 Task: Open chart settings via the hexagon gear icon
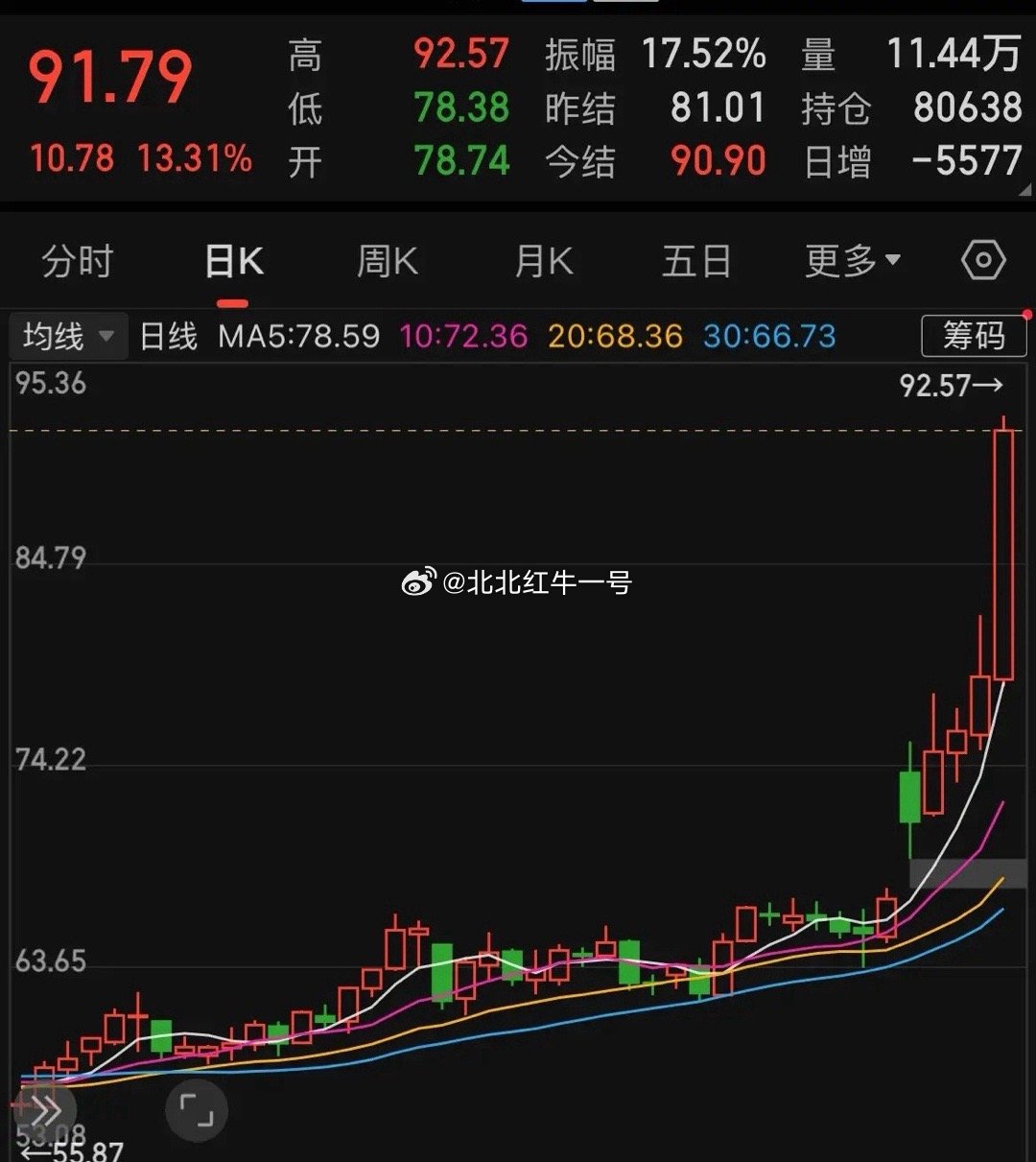(x=981, y=260)
